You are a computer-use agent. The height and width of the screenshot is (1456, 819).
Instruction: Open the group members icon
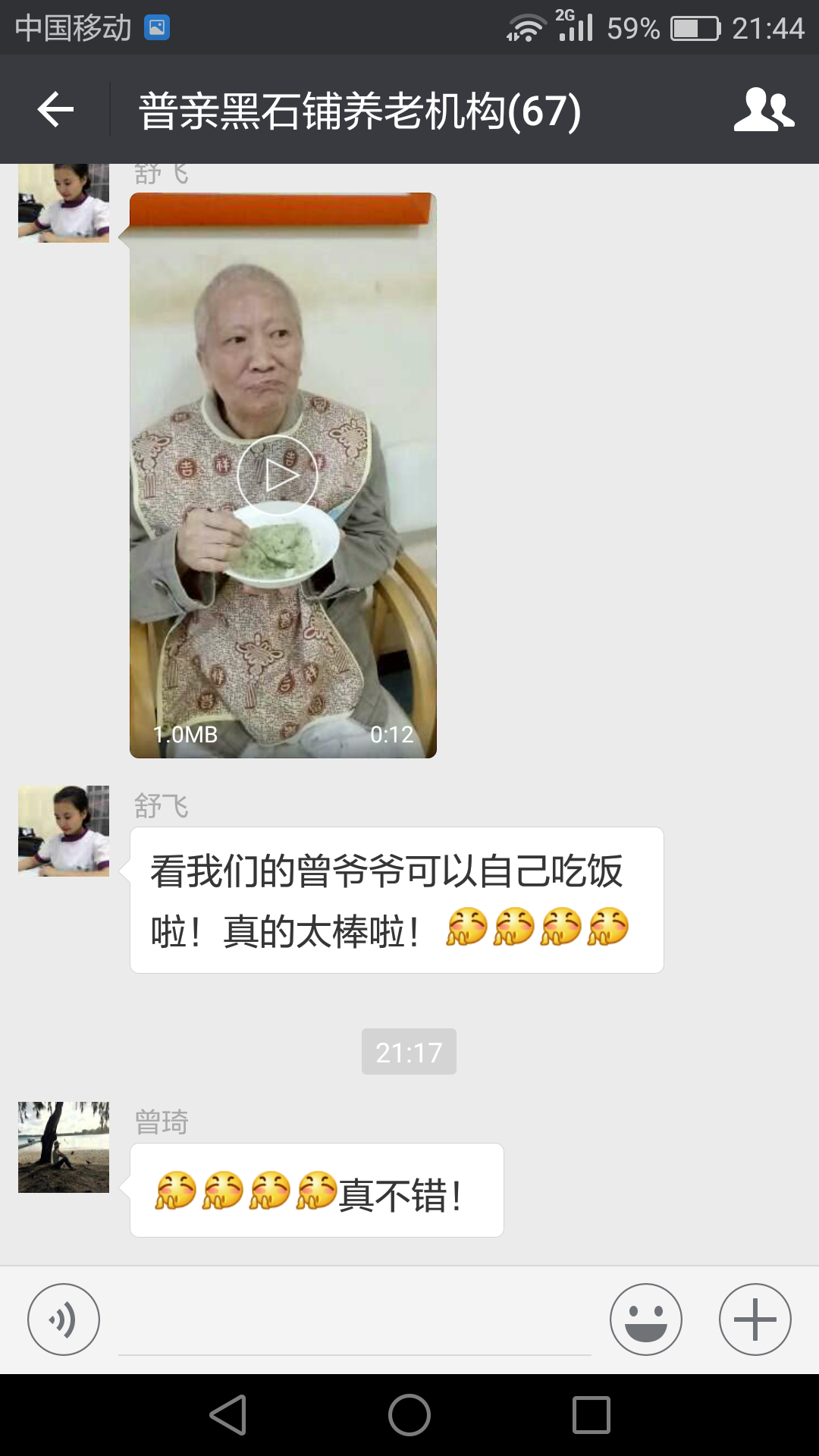(763, 110)
